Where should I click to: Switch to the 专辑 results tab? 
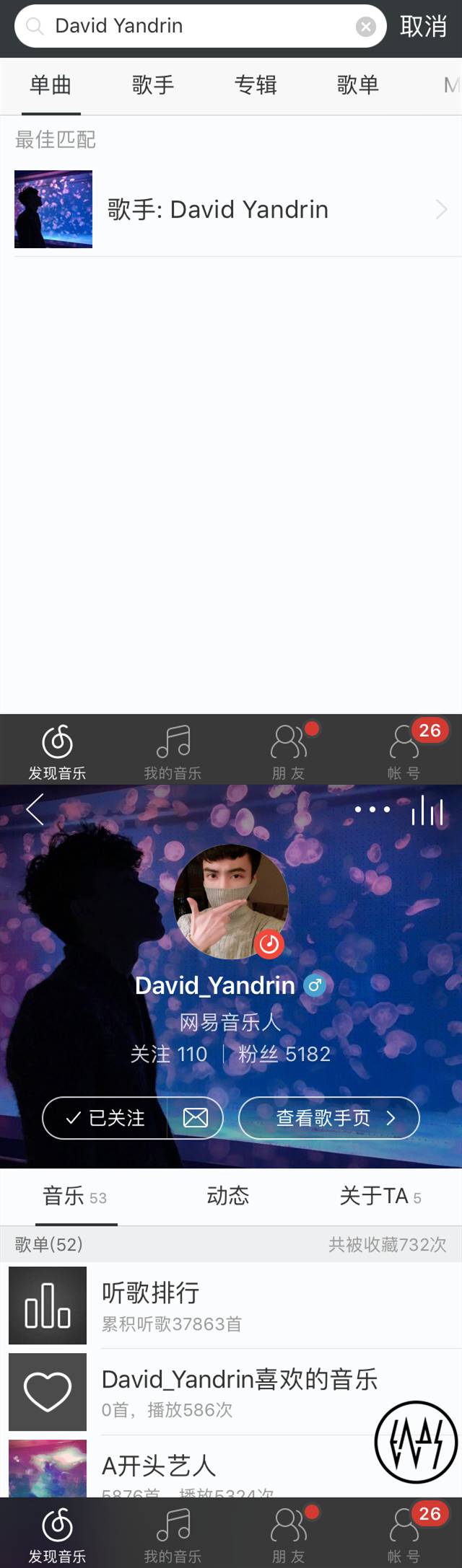point(256,85)
